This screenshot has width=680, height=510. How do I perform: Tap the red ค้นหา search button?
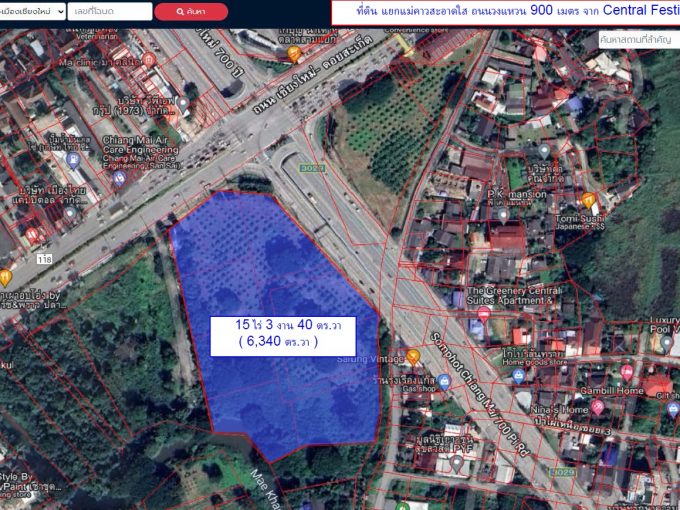point(192,11)
